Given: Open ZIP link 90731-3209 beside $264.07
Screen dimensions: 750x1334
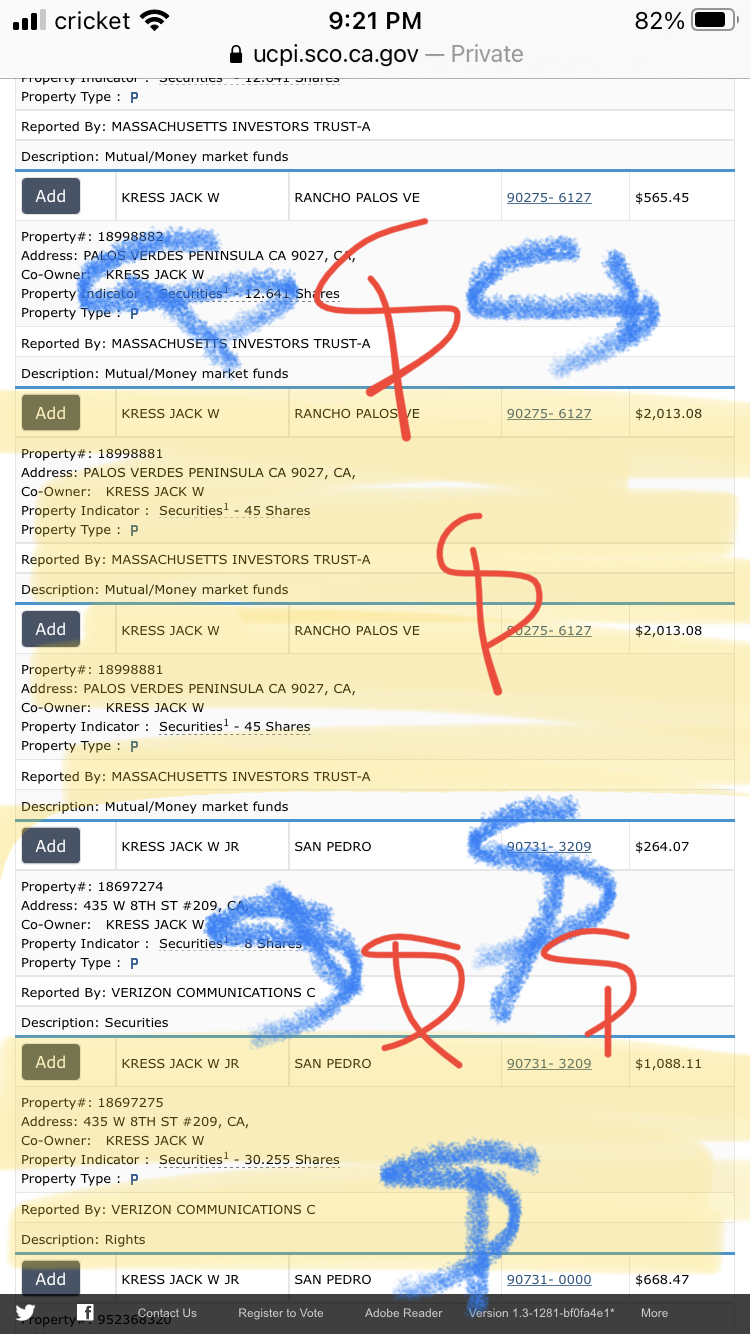Looking at the screenshot, I should 549,847.
